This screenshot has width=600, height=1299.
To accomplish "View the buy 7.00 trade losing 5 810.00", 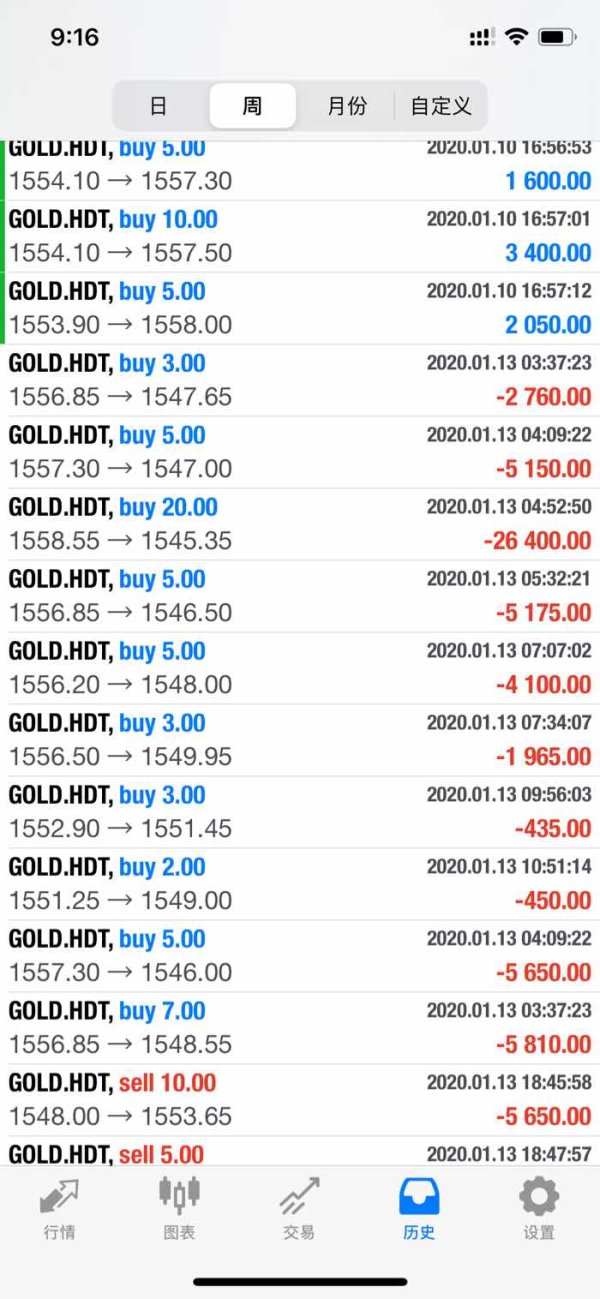I will pyautogui.click(x=300, y=1028).
